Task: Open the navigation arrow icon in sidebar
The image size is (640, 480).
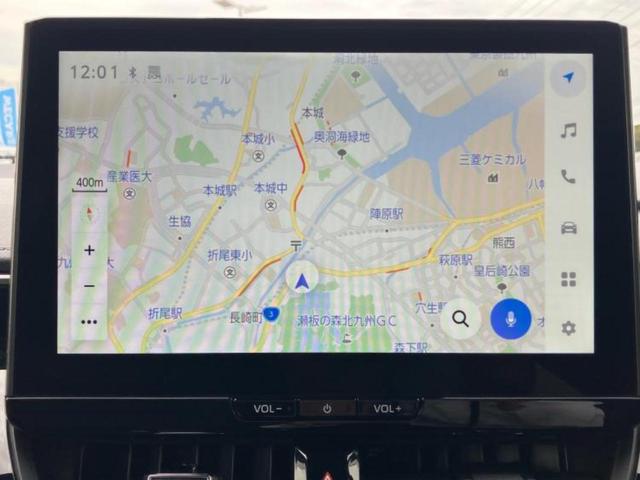Action: pyautogui.click(x=568, y=78)
